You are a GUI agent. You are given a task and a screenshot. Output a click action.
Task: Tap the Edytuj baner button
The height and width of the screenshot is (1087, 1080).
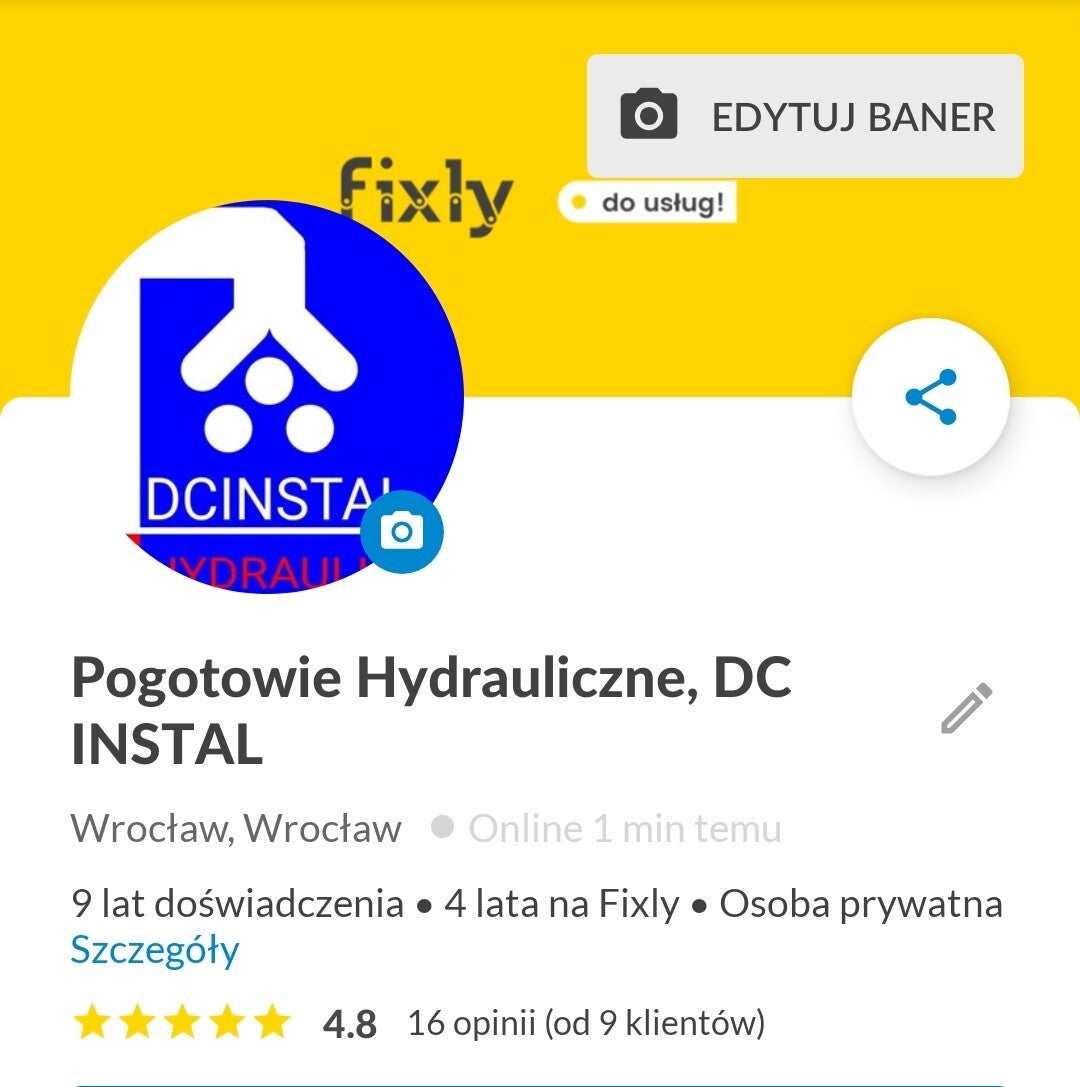click(805, 116)
